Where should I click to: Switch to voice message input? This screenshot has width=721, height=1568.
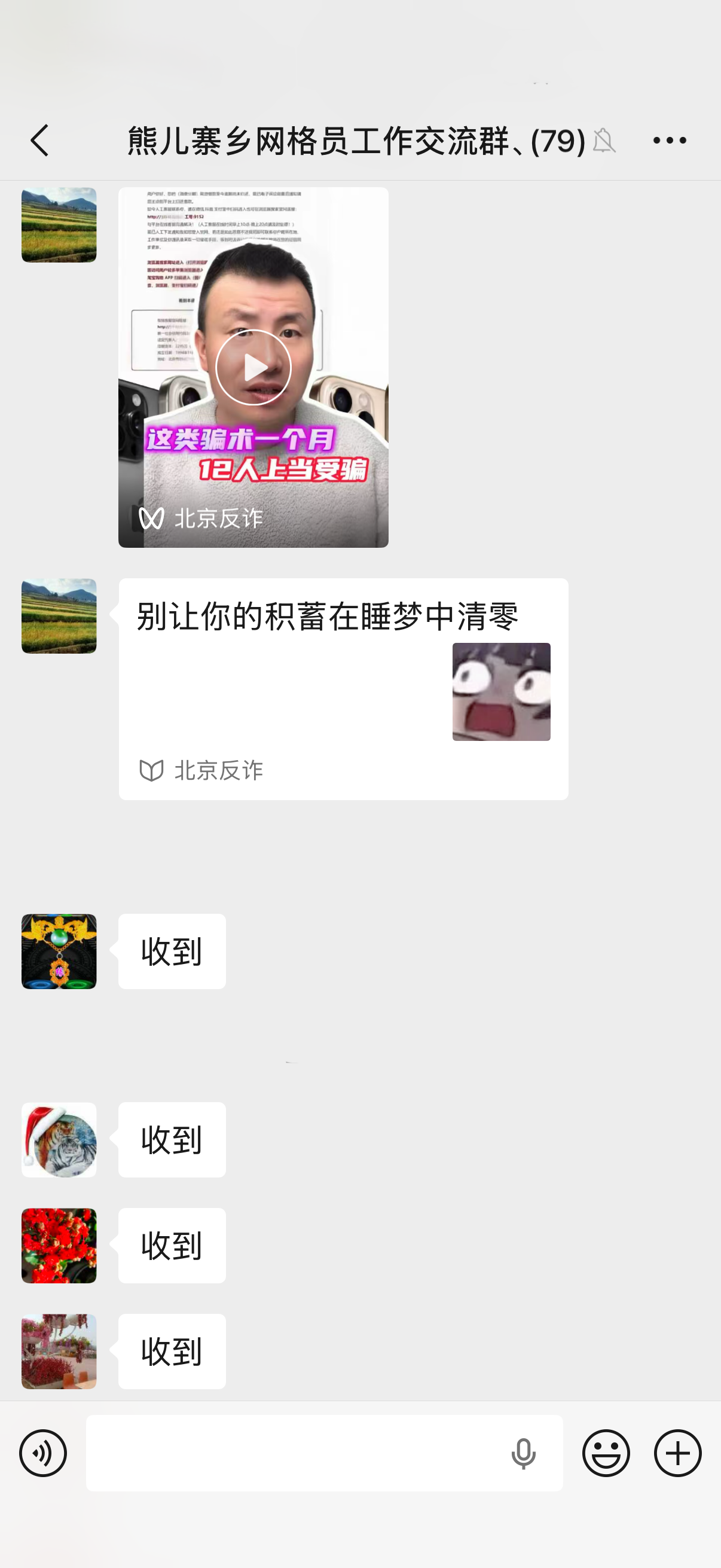[42, 1453]
